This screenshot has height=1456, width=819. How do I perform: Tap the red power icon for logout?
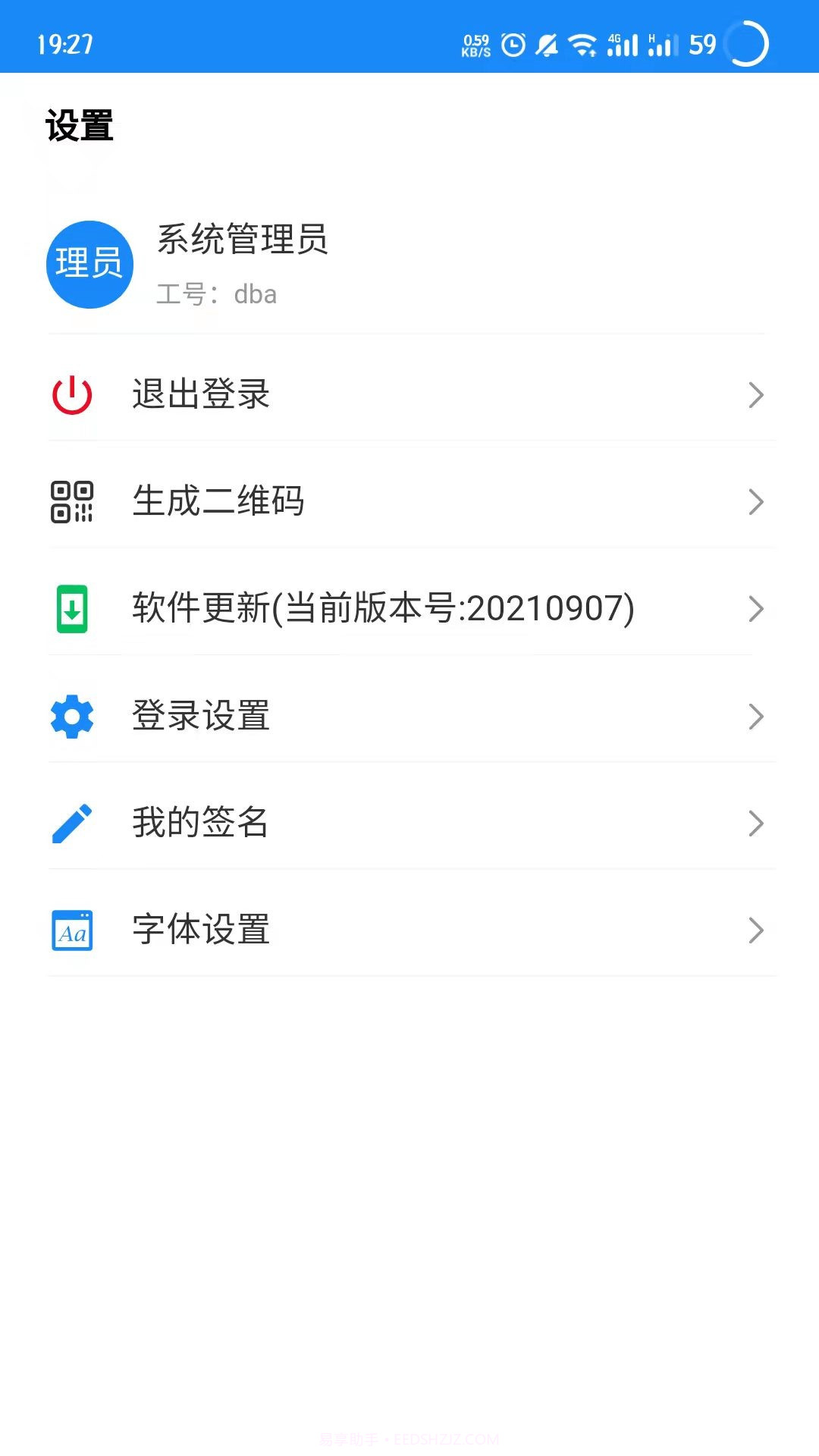[x=71, y=394]
